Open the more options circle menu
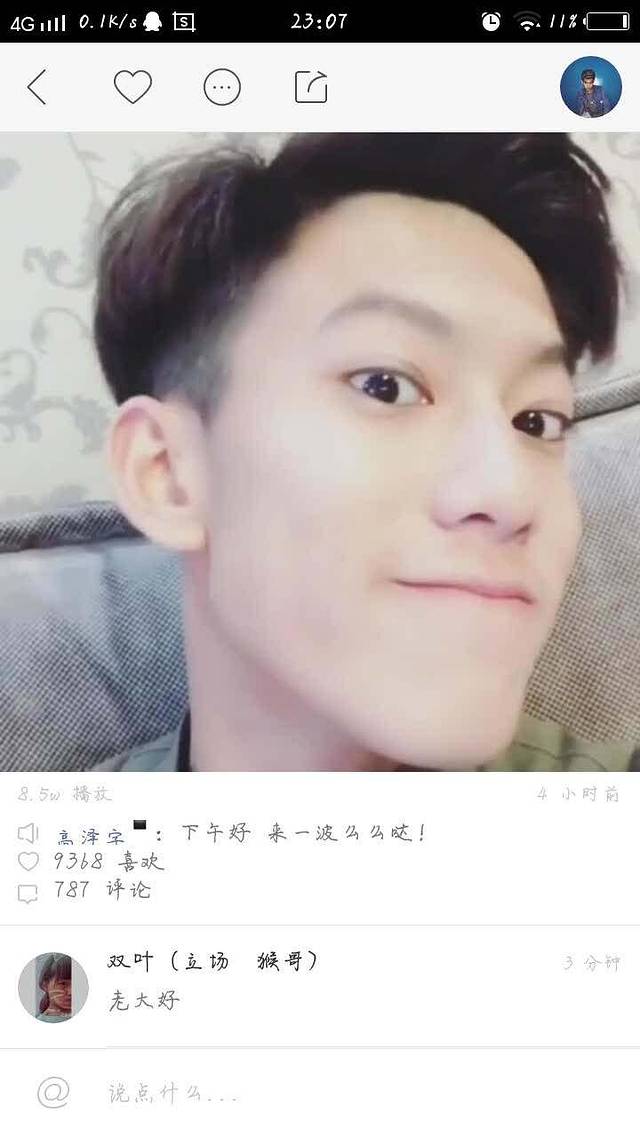Viewport: 640px width, 1137px height. (x=222, y=88)
